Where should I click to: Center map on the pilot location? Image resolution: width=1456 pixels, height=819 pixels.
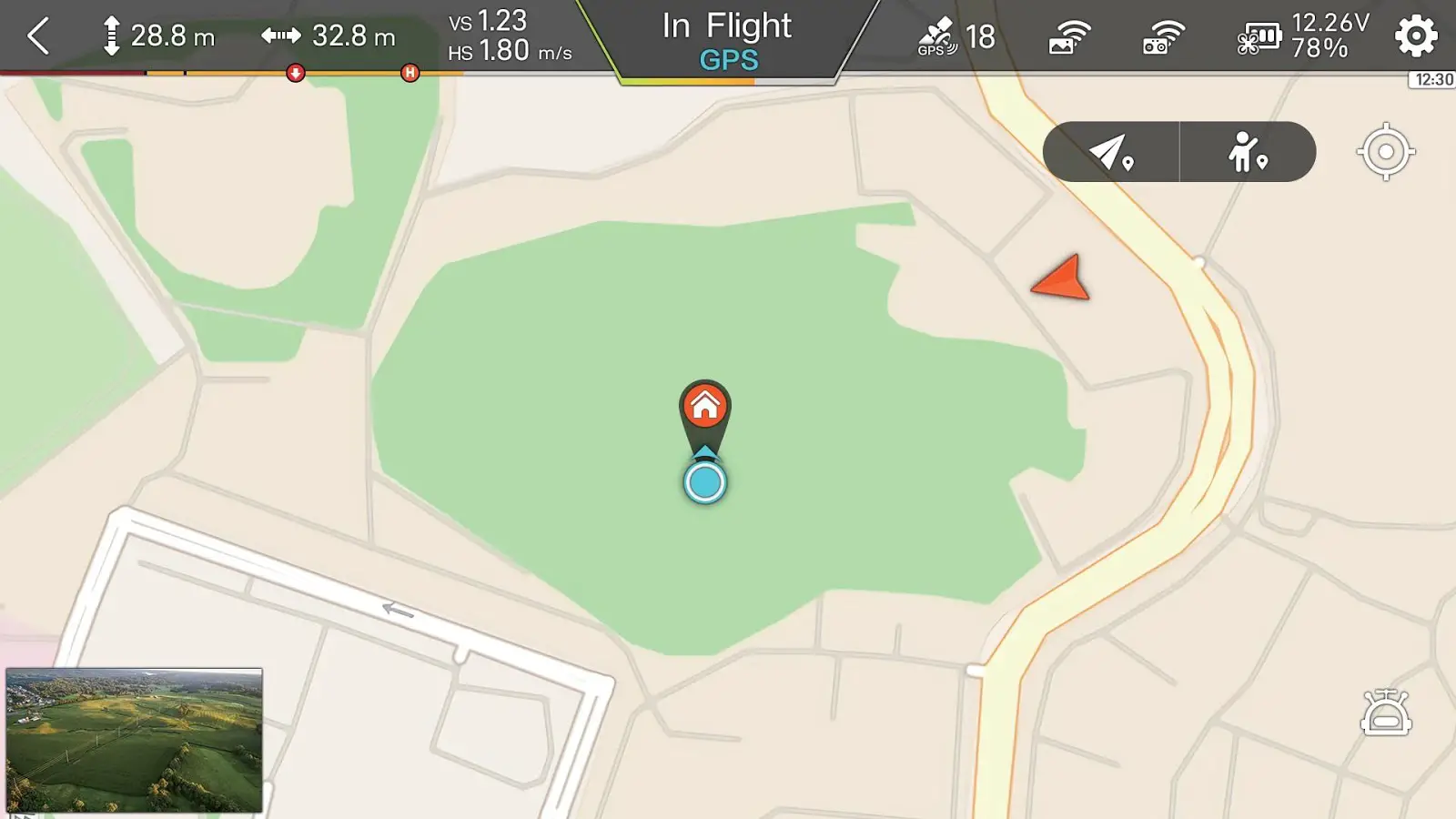(1247, 152)
